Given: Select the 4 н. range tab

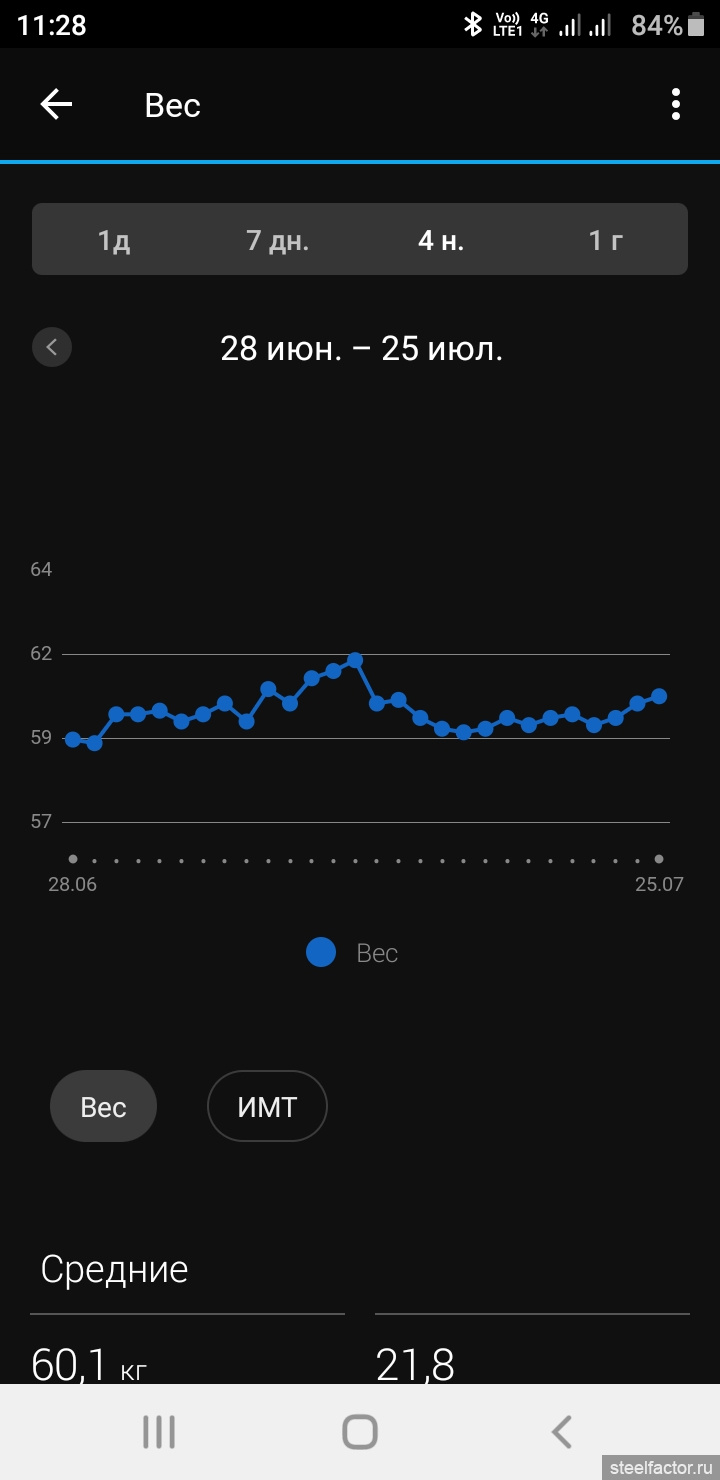Looking at the screenshot, I should pos(441,240).
